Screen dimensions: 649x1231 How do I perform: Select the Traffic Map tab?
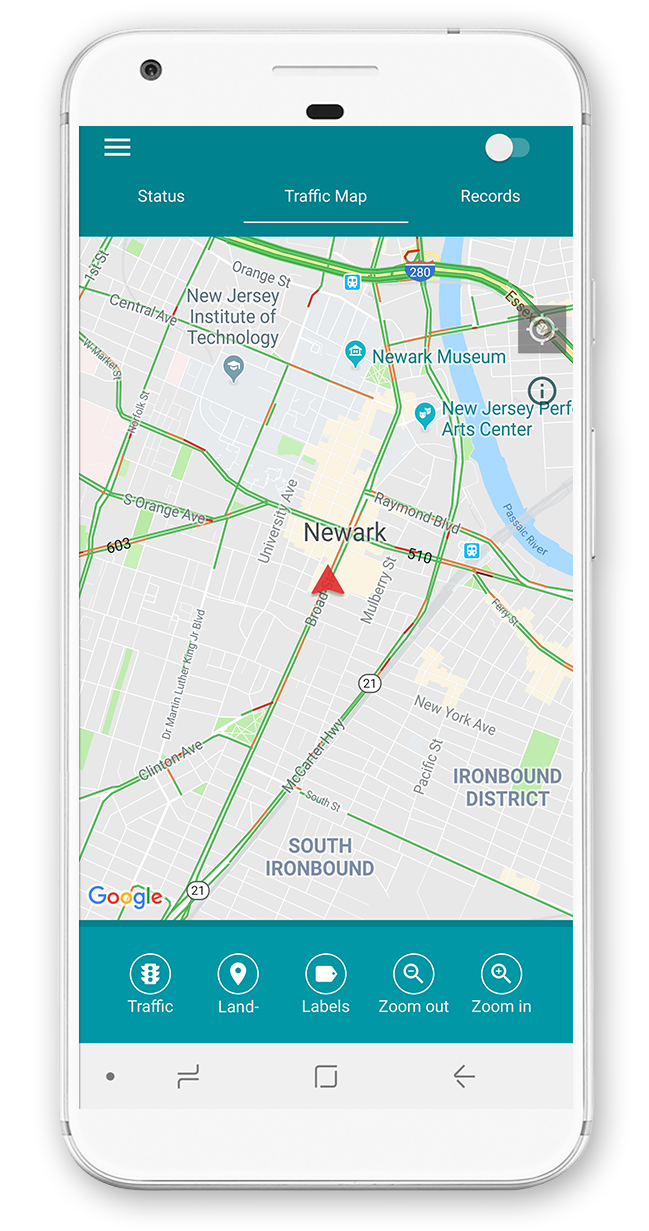[x=325, y=196]
